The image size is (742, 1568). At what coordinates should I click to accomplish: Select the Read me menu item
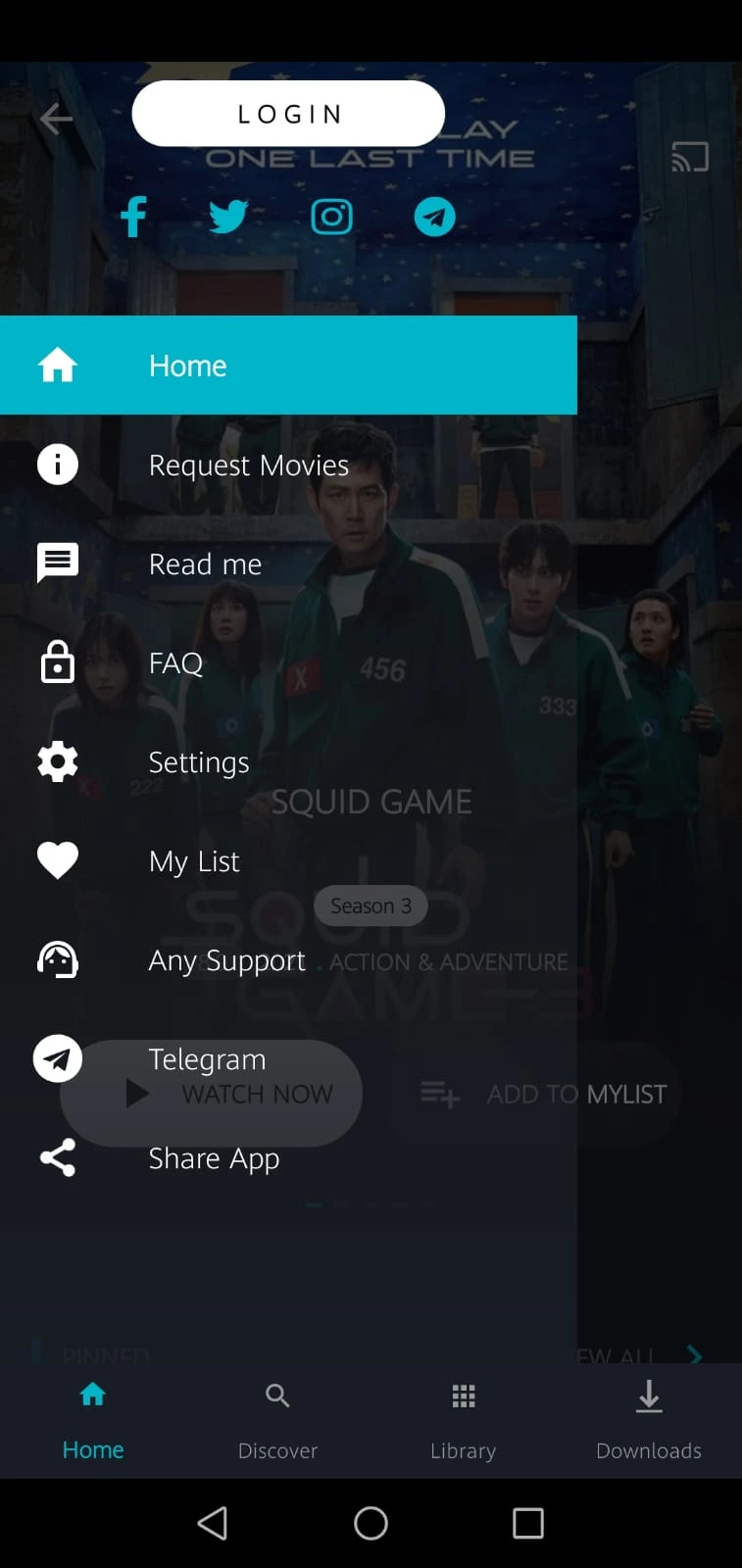pyautogui.click(x=205, y=563)
